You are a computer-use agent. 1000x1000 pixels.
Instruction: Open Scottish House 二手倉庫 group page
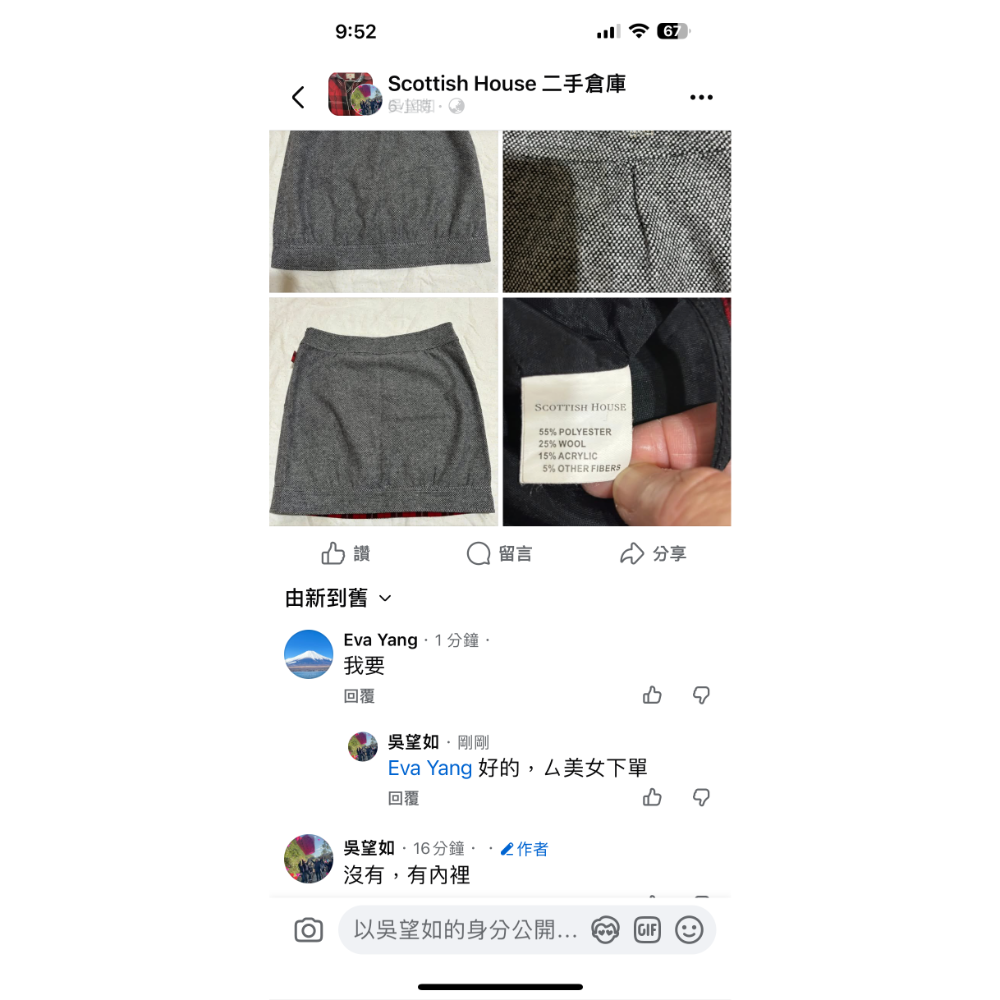click(x=506, y=84)
